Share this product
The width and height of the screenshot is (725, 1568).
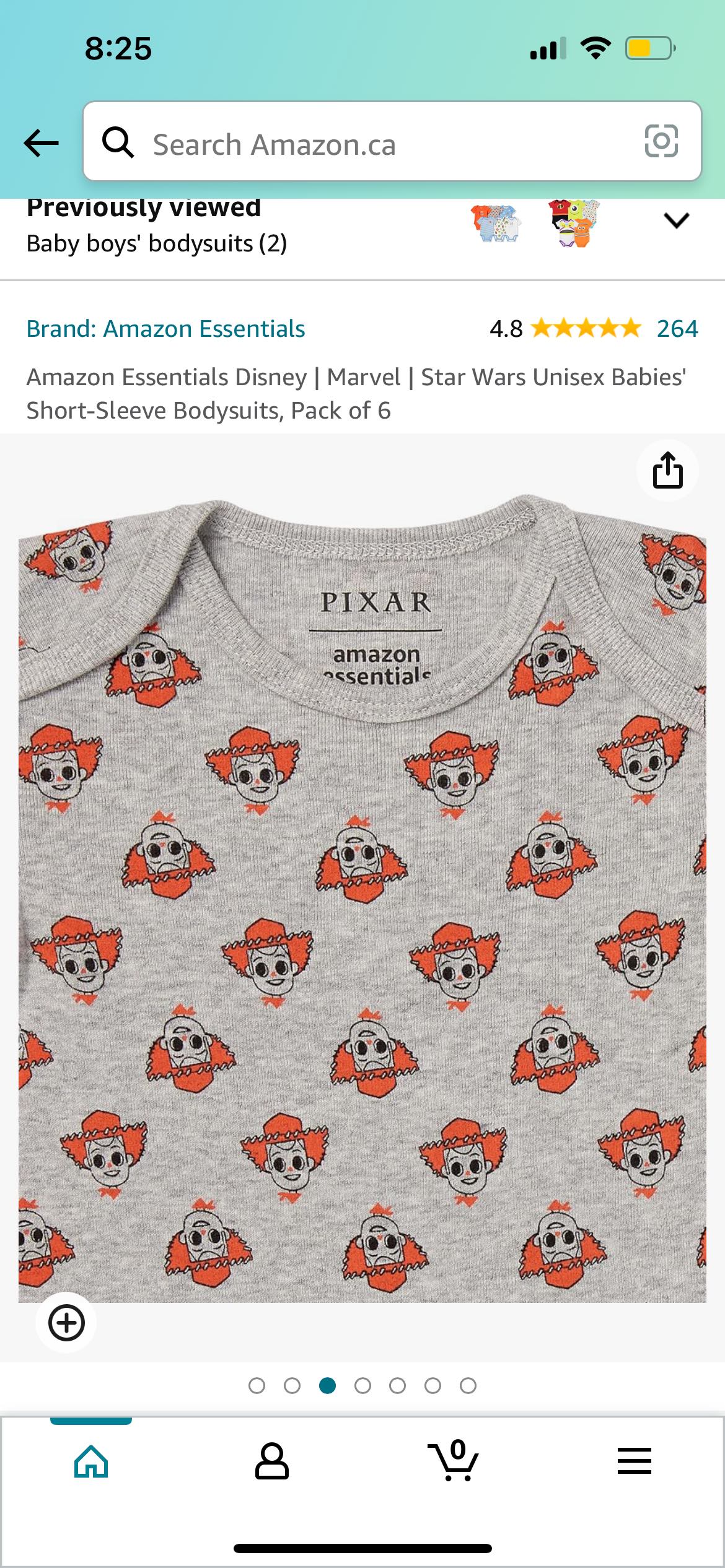click(x=667, y=471)
